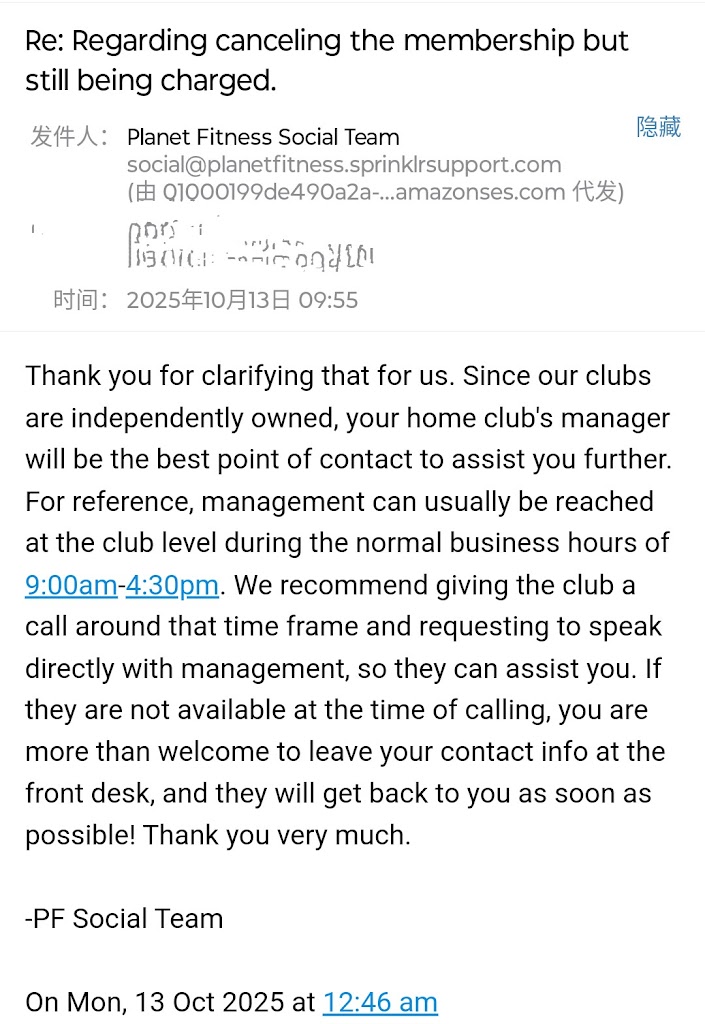Image resolution: width=705 pixels, height=1024 pixels.
Task: Open the 12:46 am timestamp link
Action: pyautogui.click(x=380, y=1002)
